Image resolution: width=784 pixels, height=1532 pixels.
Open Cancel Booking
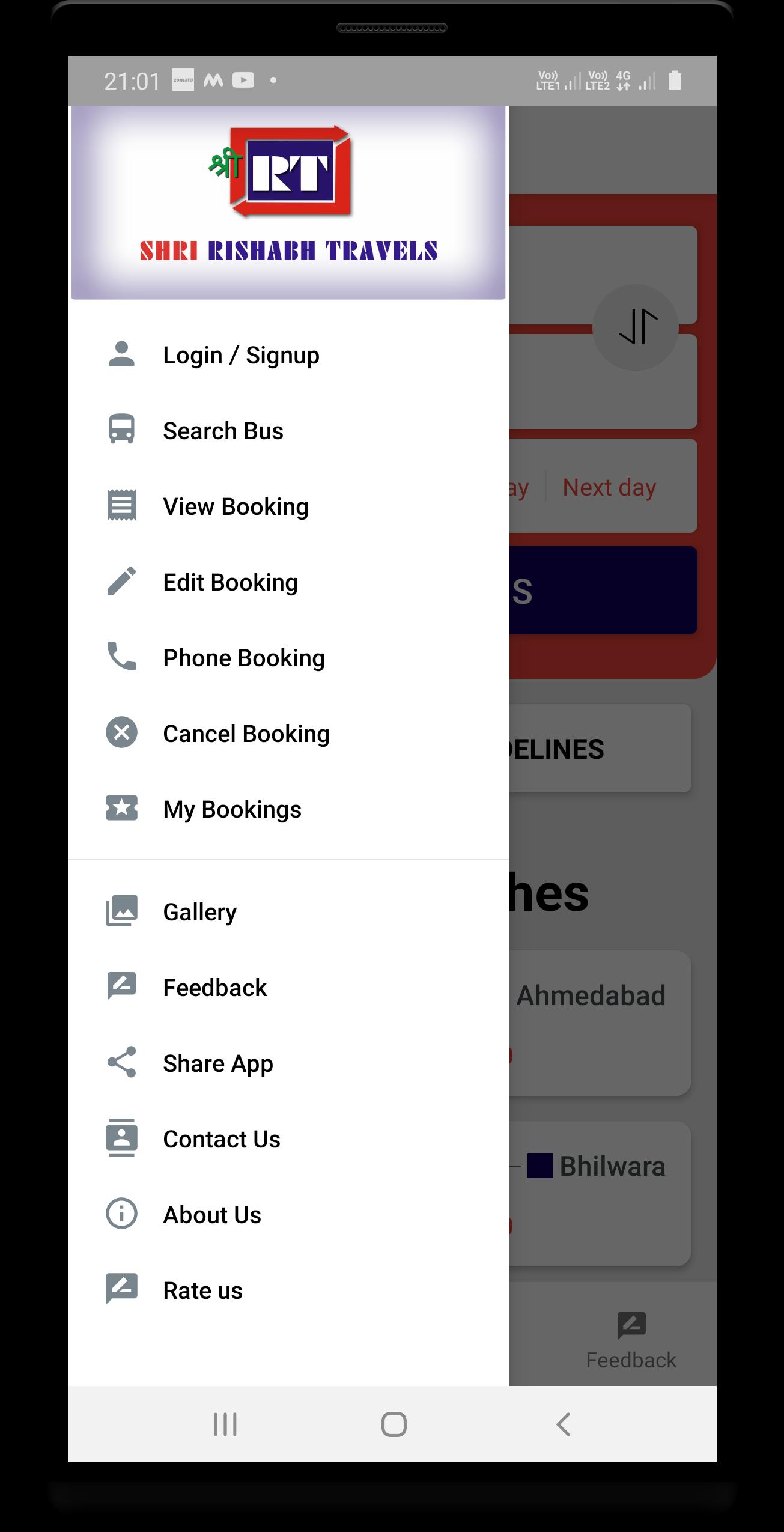(288, 734)
